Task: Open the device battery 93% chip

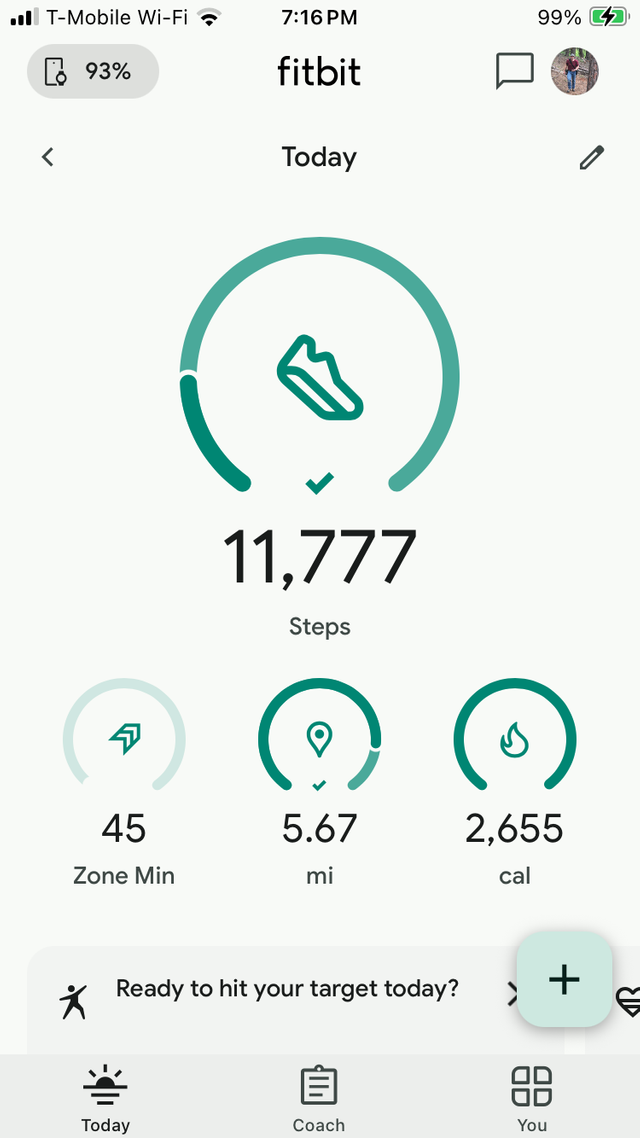Action: [92, 71]
